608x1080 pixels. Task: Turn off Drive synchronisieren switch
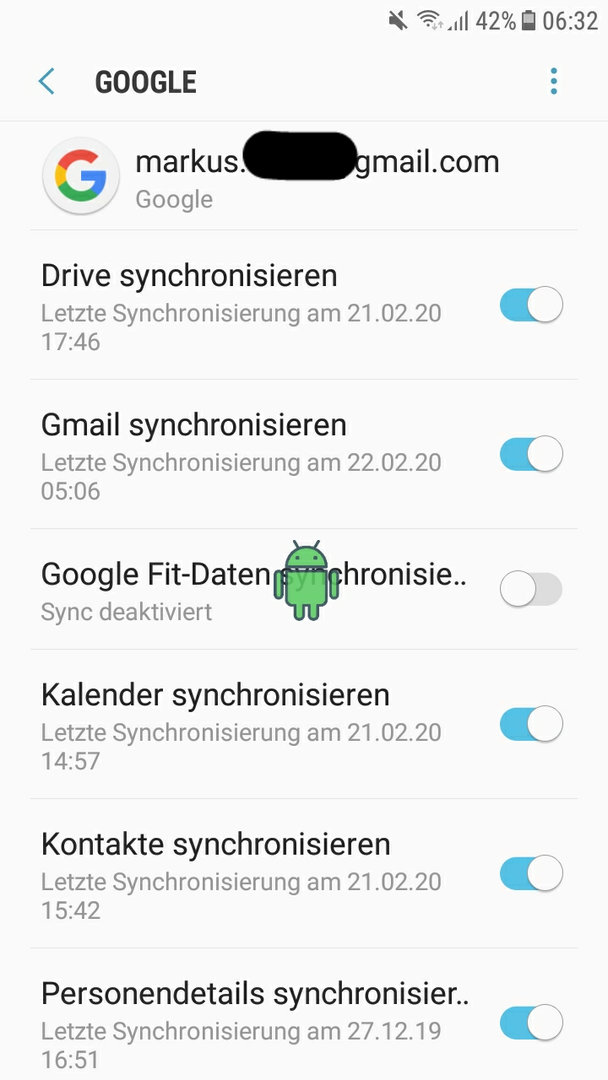(x=531, y=305)
